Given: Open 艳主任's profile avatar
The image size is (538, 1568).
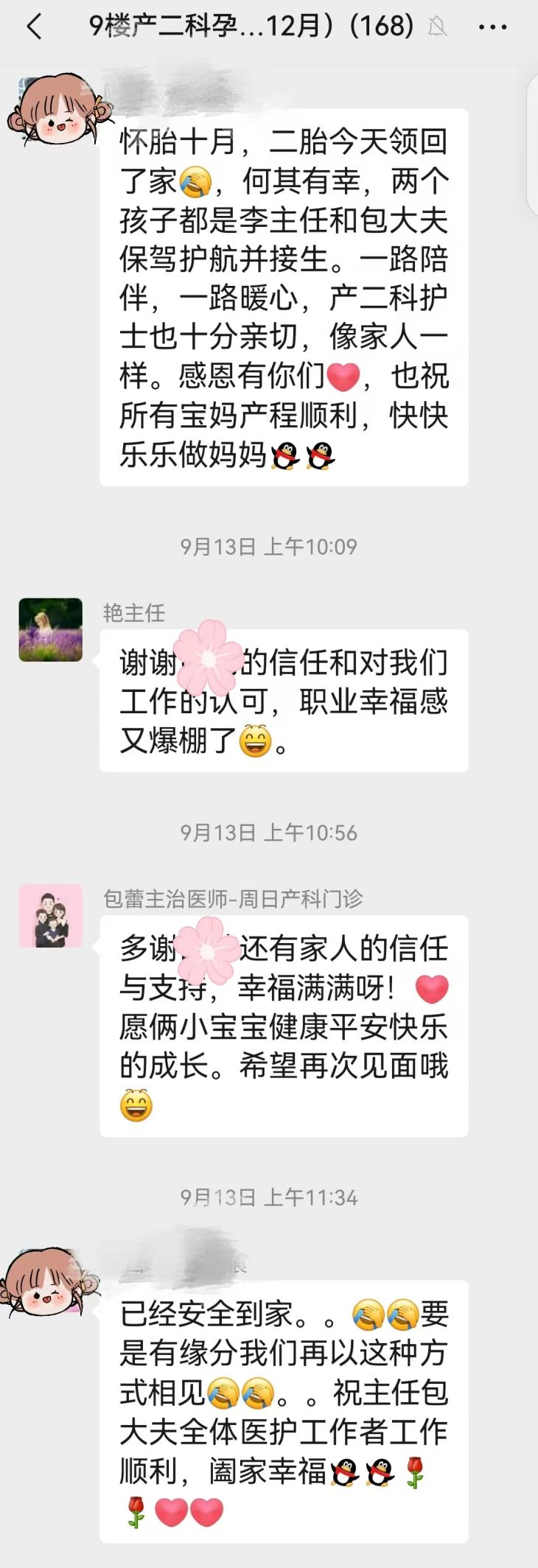Looking at the screenshot, I should 50,629.
